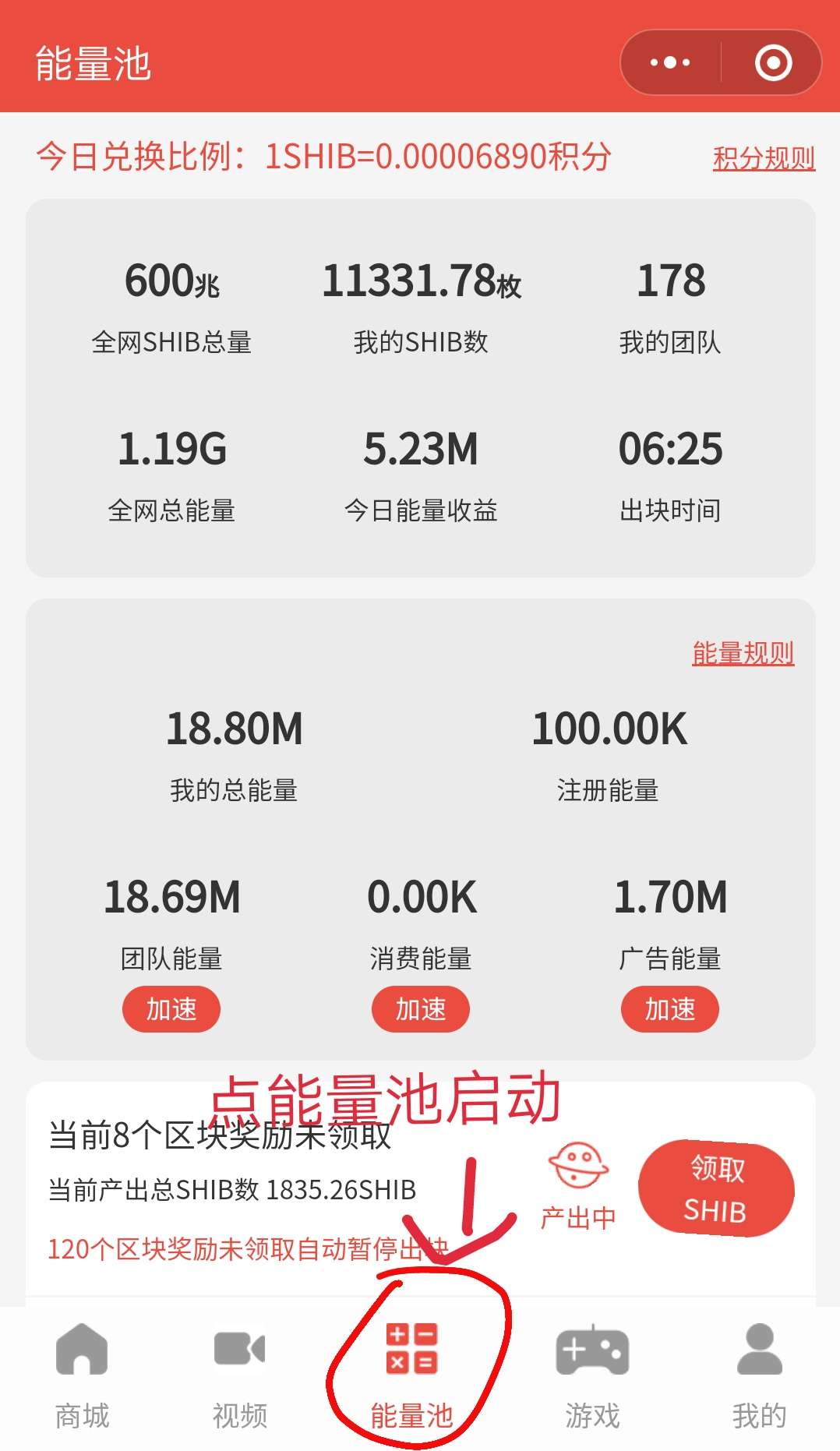Close the mini program with the circle icon
Viewport: 840px width, 1451px height.
(x=773, y=63)
